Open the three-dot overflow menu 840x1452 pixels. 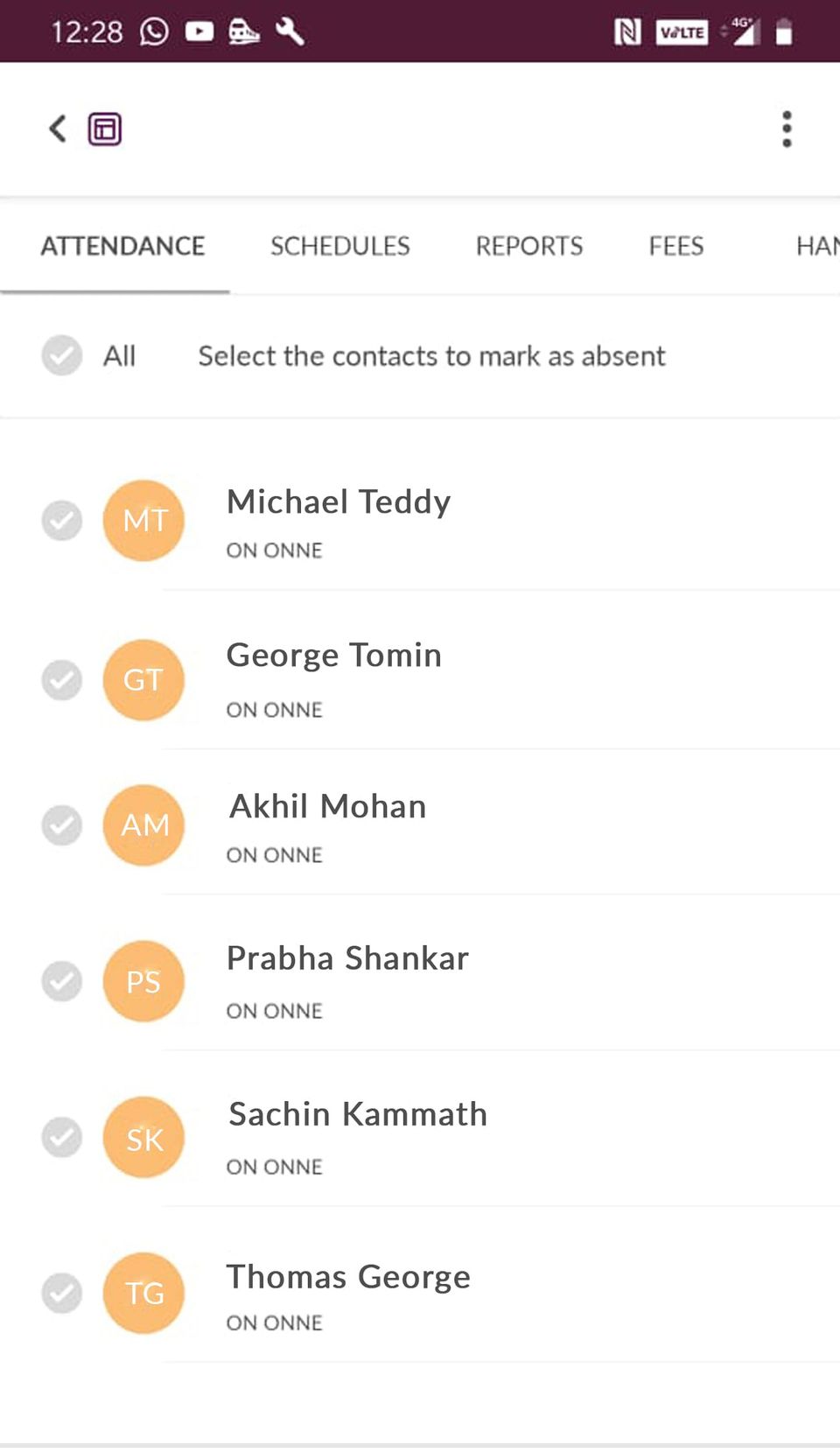pos(787,130)
